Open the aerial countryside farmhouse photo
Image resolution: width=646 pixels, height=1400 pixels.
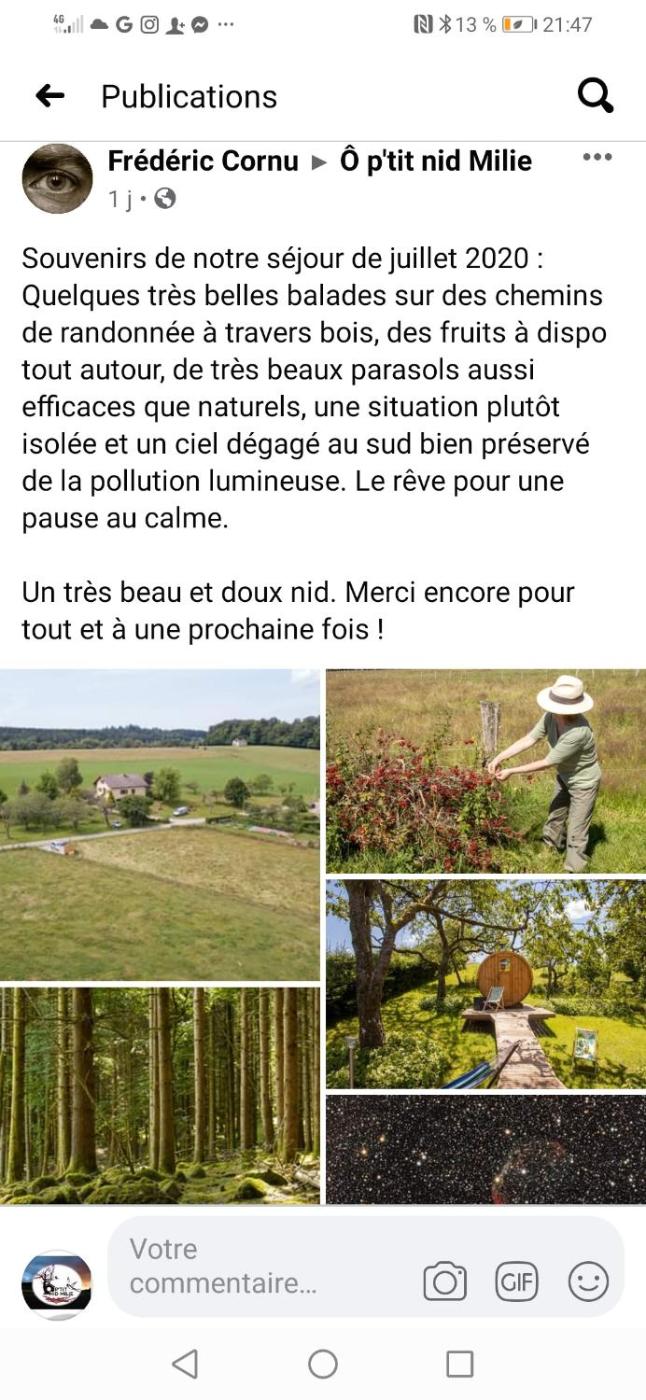pos(160,824)
